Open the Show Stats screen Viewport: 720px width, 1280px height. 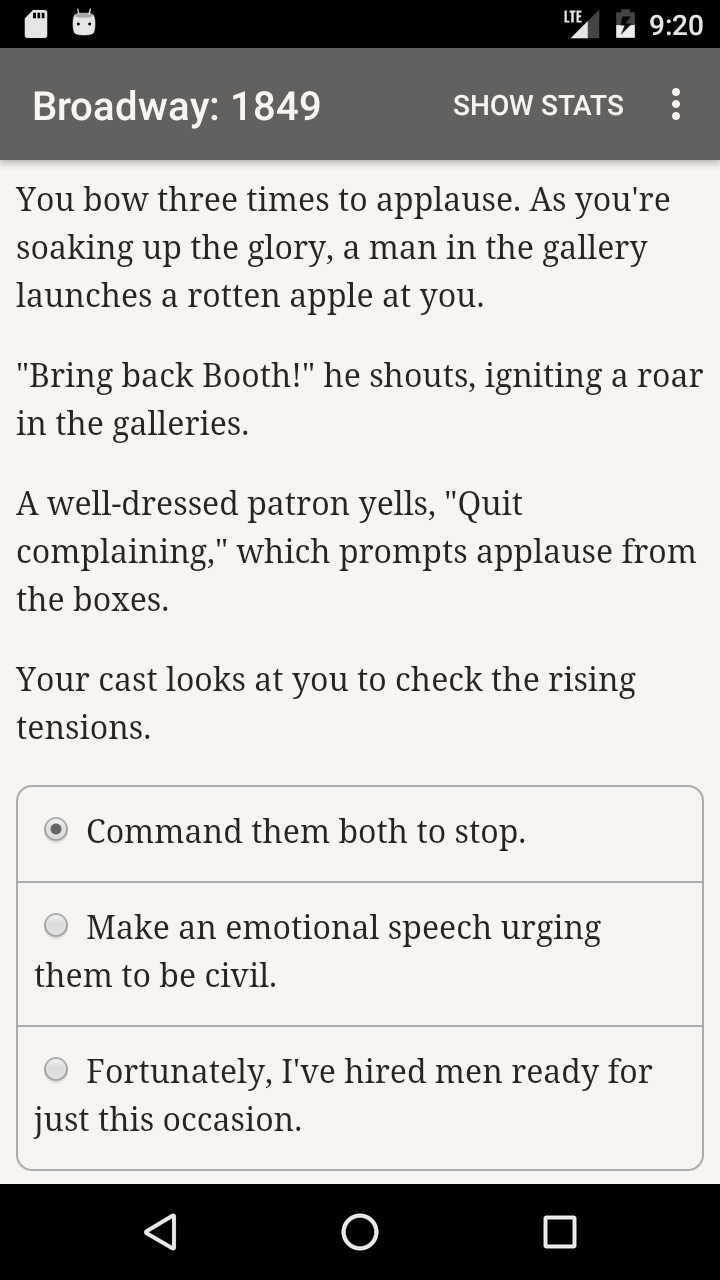pos(538,105)
